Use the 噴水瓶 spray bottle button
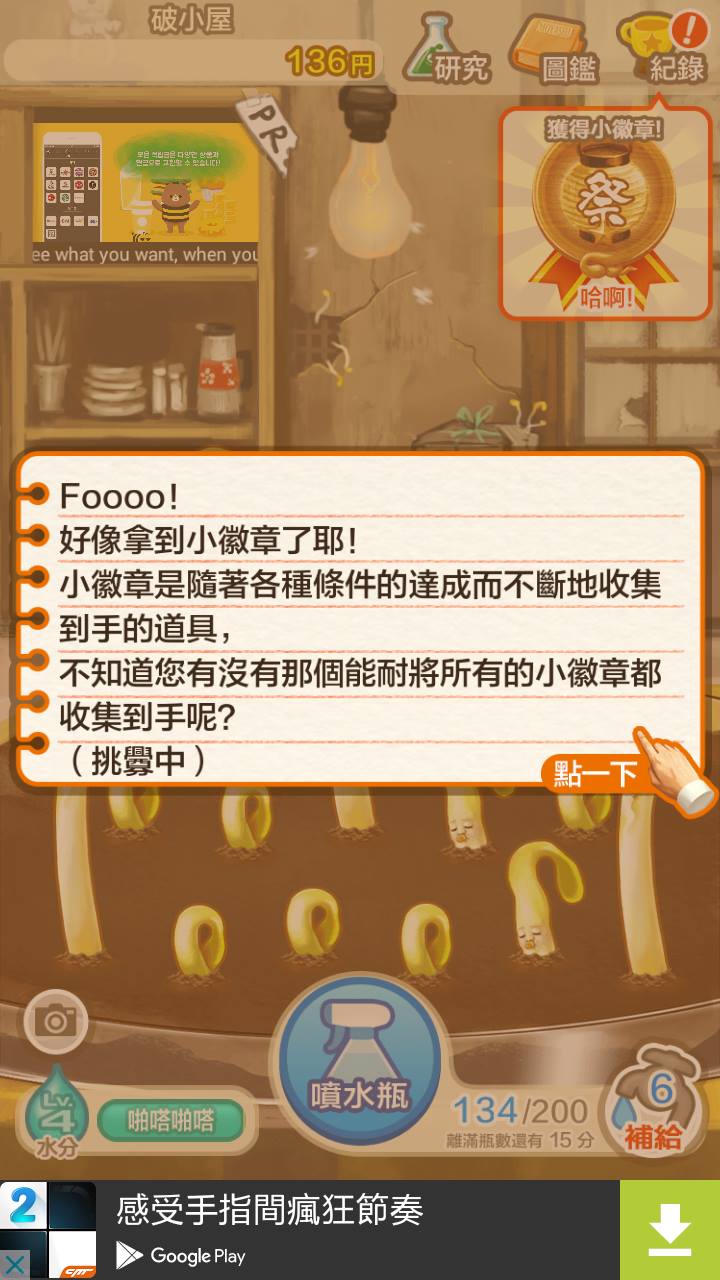 [x=358, y=1065]
